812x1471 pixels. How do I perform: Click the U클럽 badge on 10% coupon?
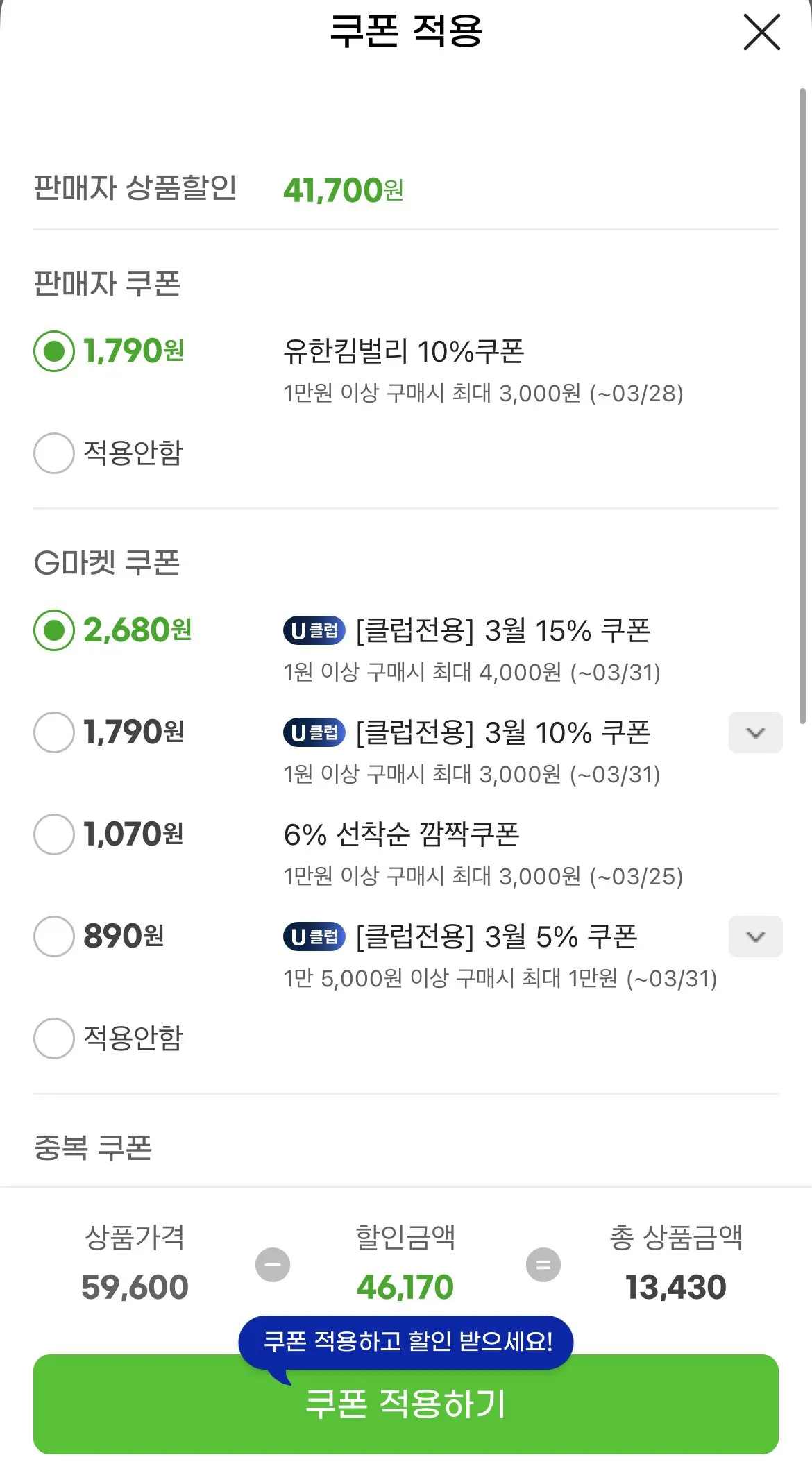pyautogui.click(x=314, y=732)
